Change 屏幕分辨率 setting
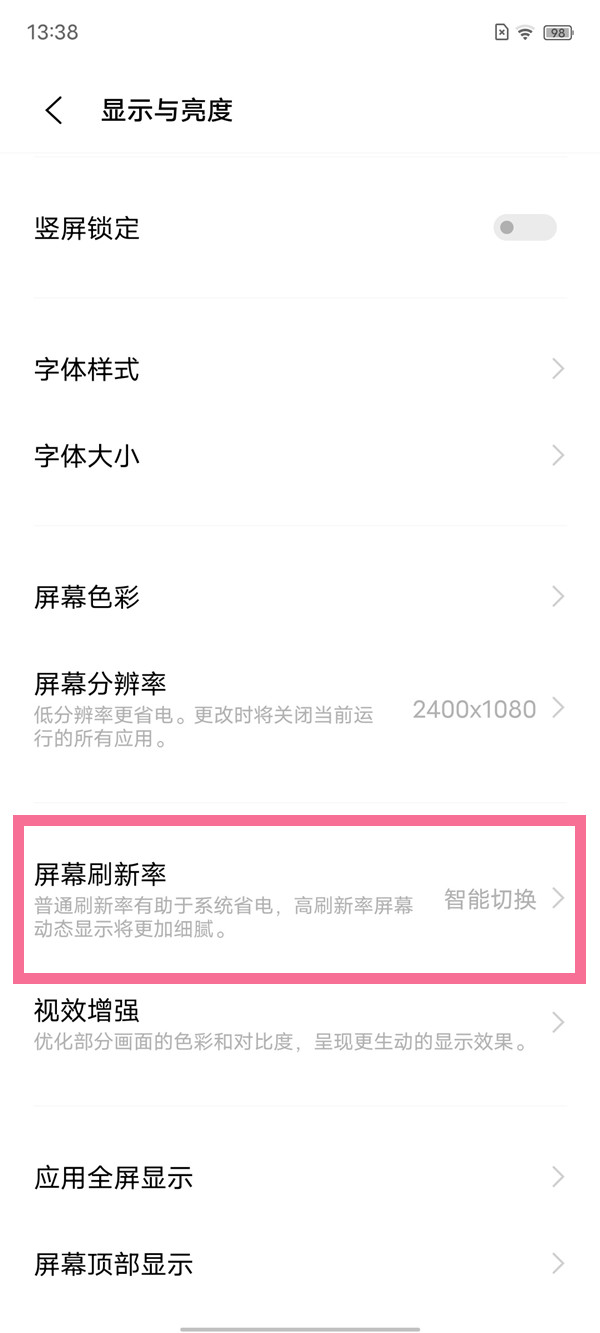 (x=300, y=710)
